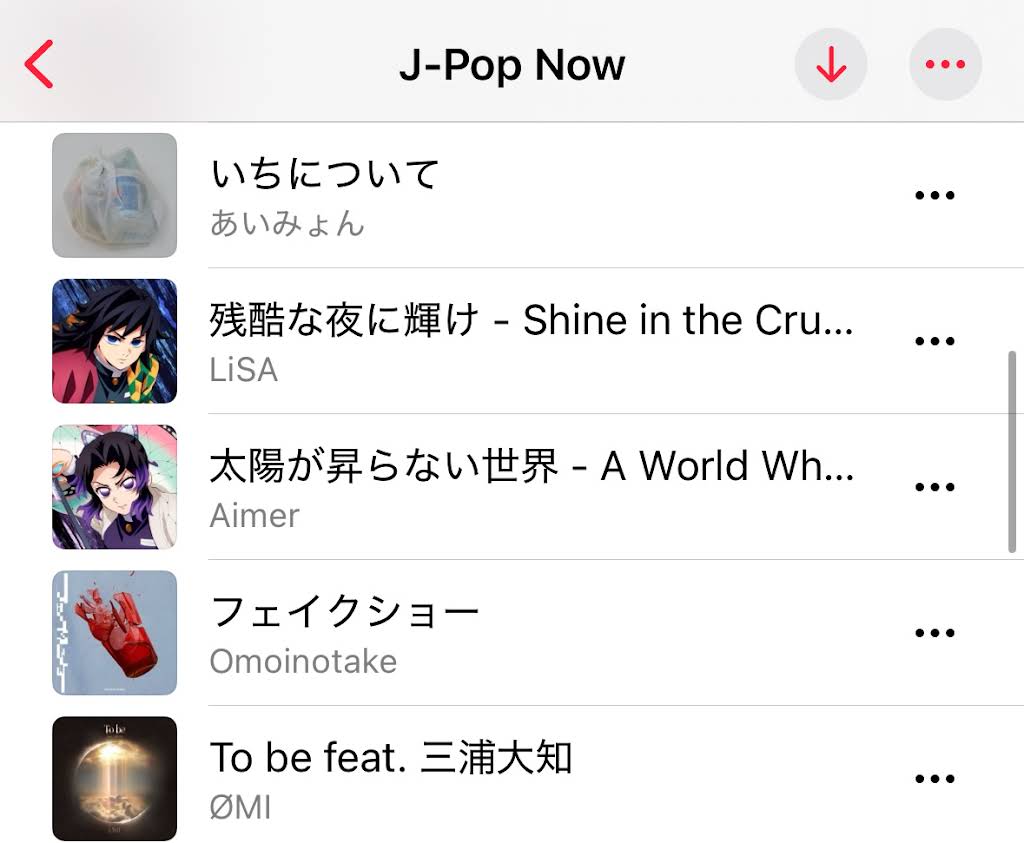The height and width of the screenshot is (843, 1024).
Task: Open more options for いちについて
Action: tap(934, 196)
